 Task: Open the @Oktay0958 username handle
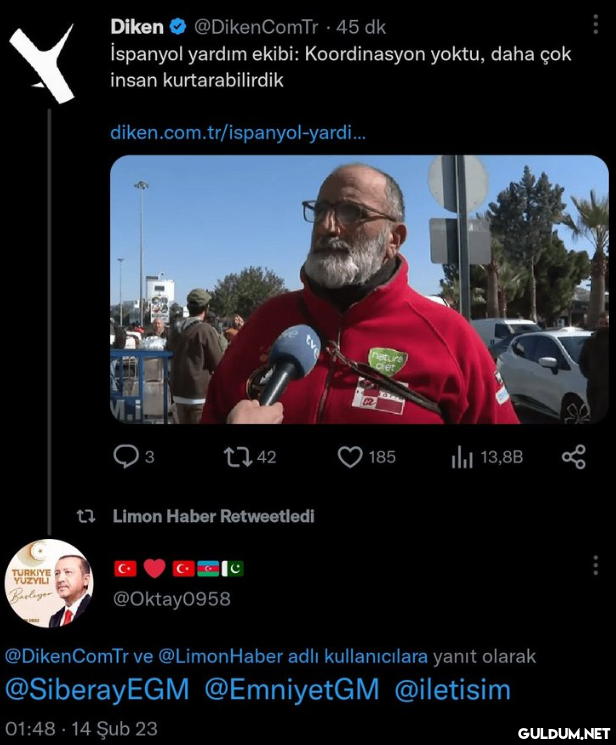[x=171, y=599]
